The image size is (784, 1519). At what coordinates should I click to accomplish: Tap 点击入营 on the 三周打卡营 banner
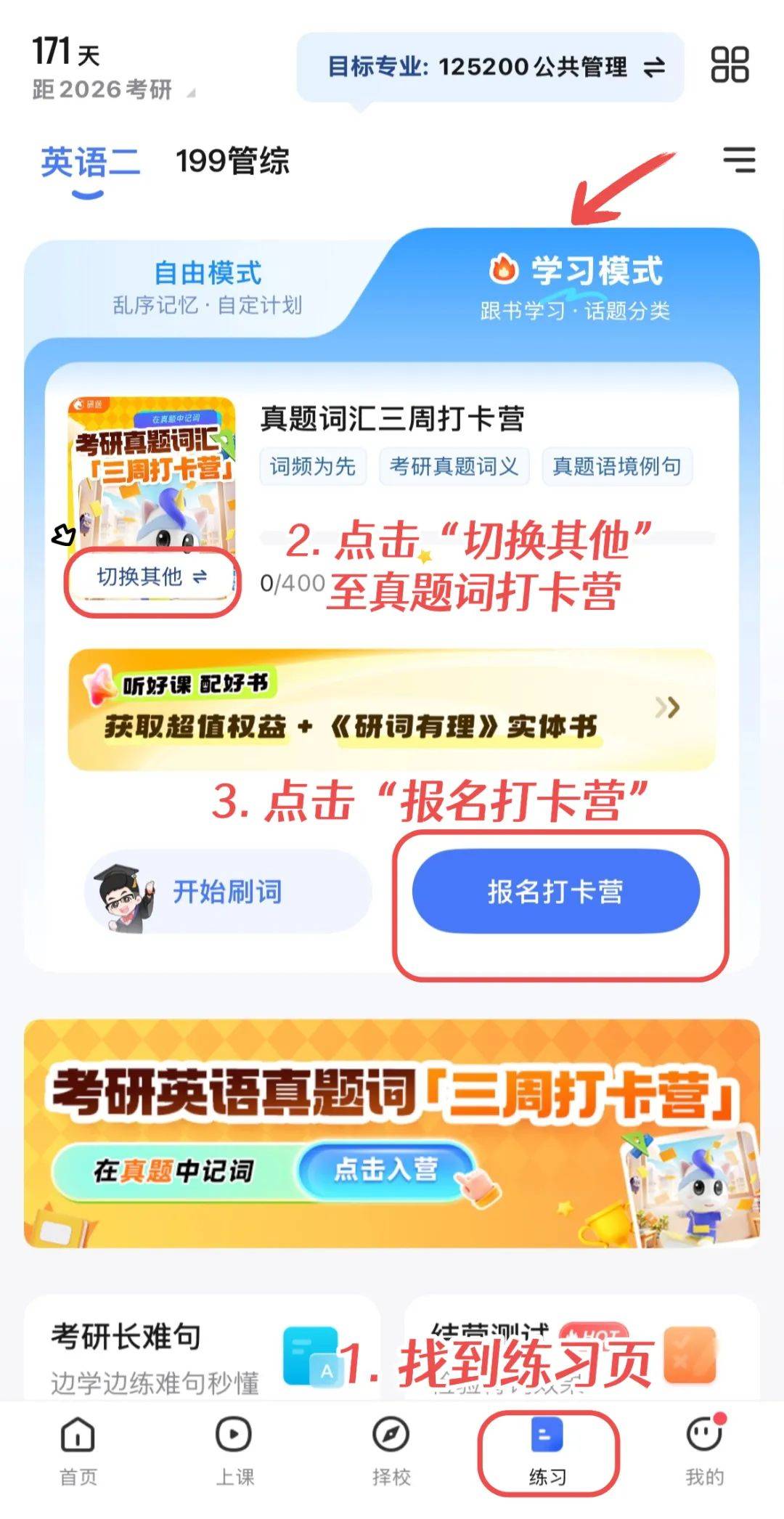(386, 1170)
